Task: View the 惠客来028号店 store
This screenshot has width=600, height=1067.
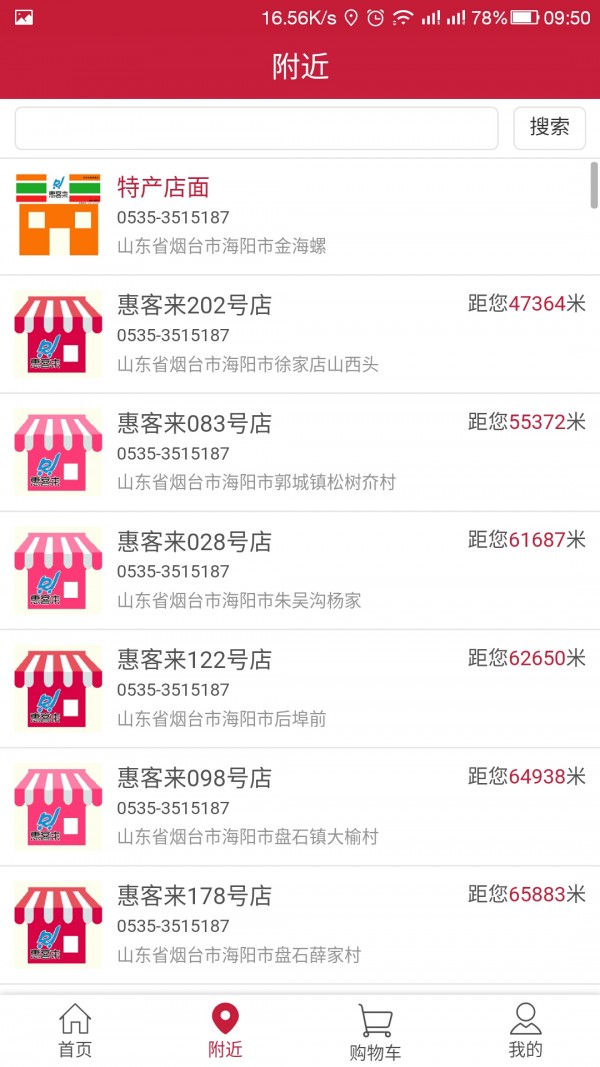Action: tap(300, 570)
